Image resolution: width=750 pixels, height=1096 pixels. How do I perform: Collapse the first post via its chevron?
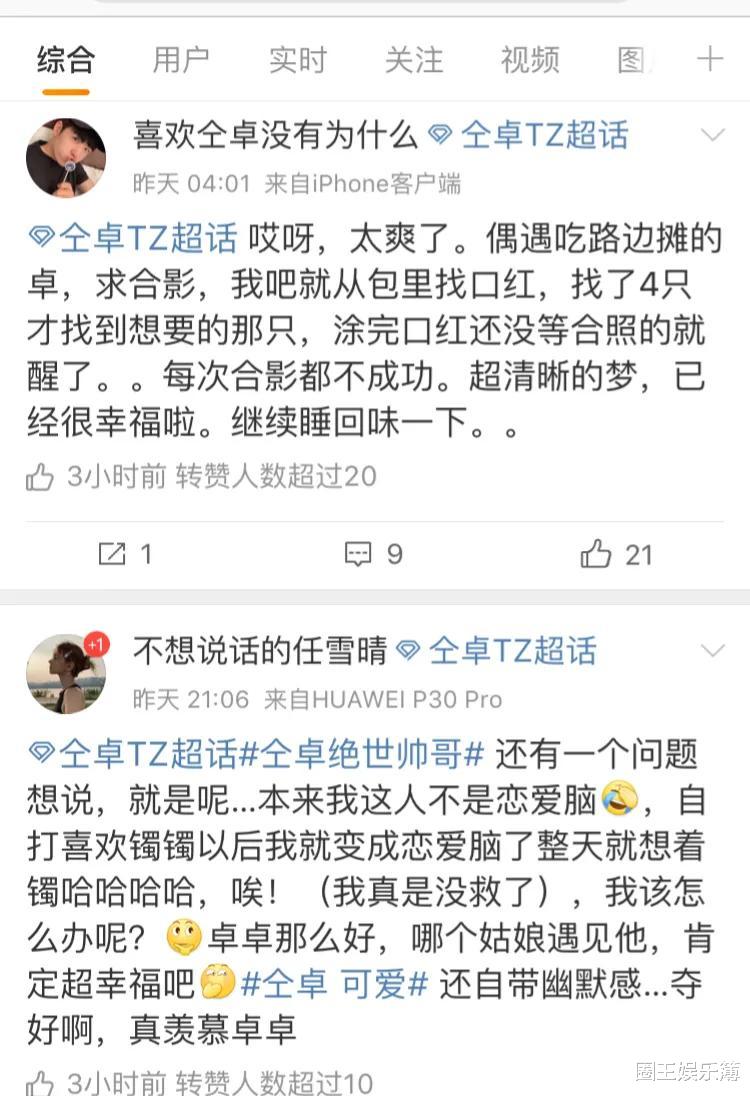click(713, 135)
